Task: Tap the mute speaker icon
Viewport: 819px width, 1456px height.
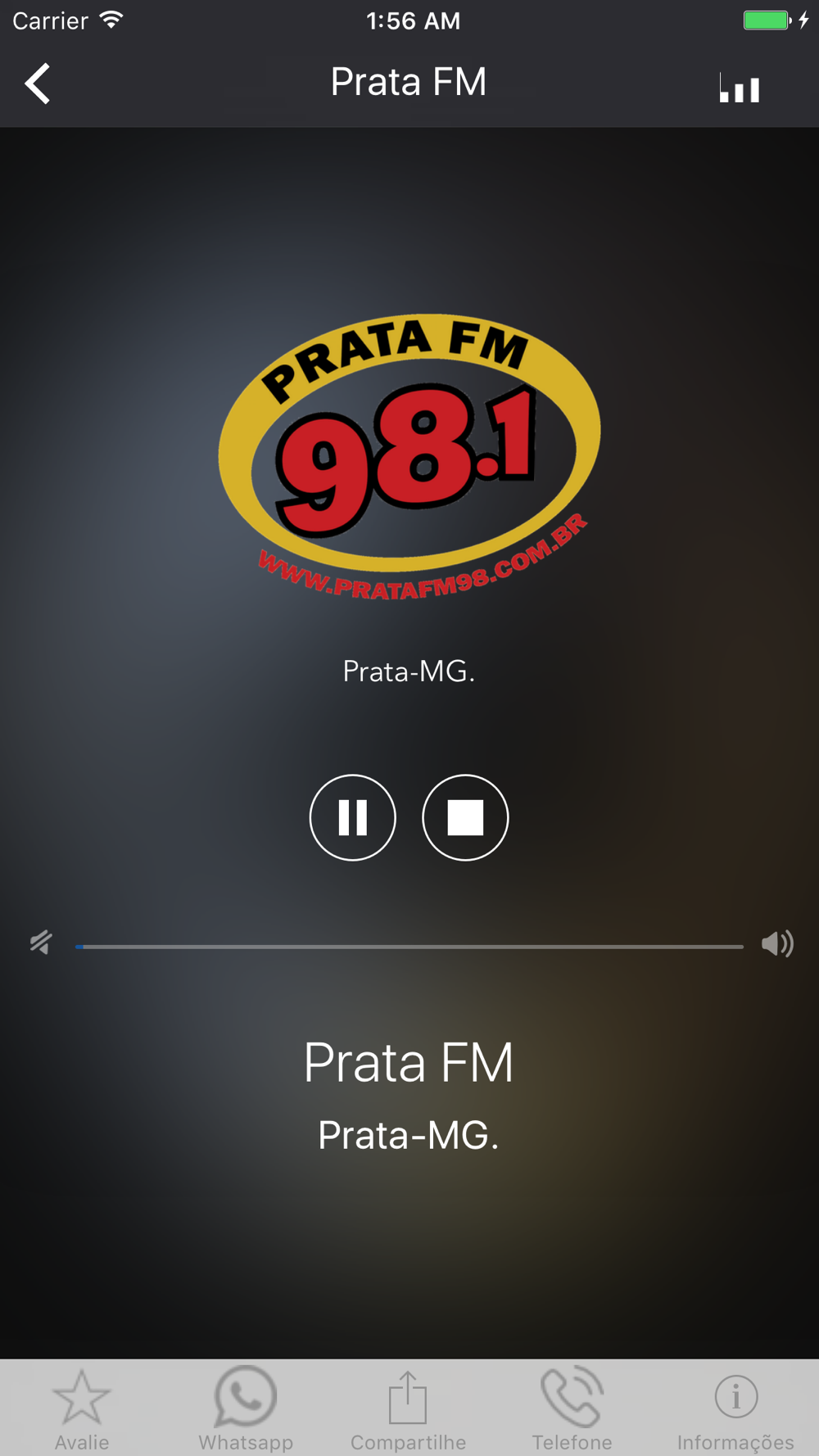Action: (x=41, y=943)
